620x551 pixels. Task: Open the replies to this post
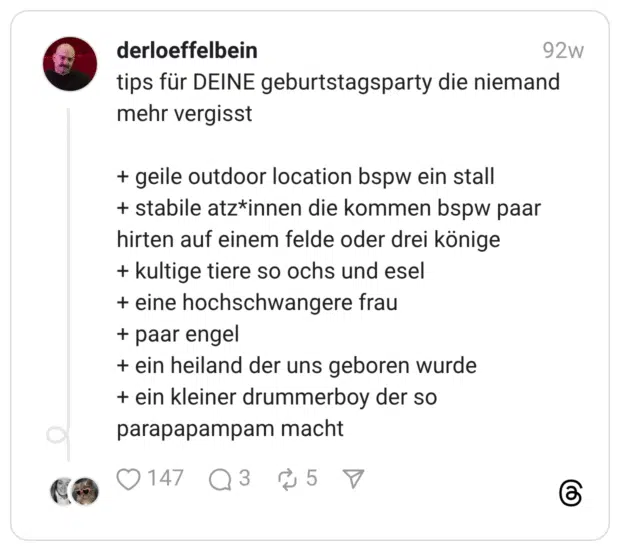pos(219,480)
